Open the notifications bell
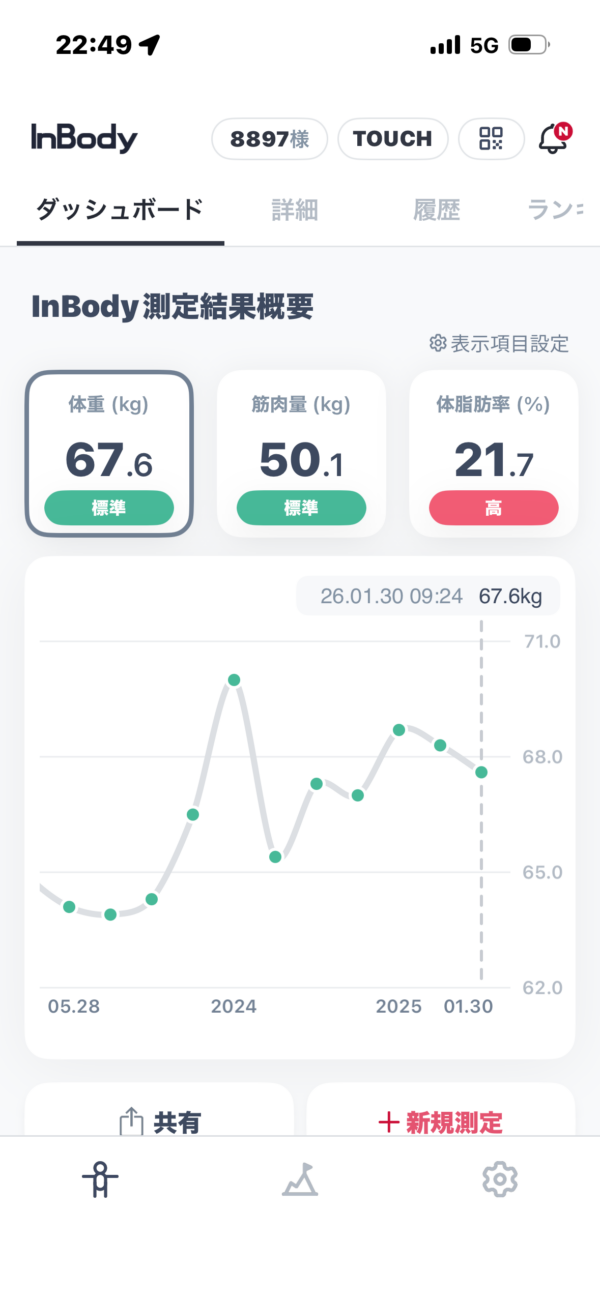 click(553, 138)
